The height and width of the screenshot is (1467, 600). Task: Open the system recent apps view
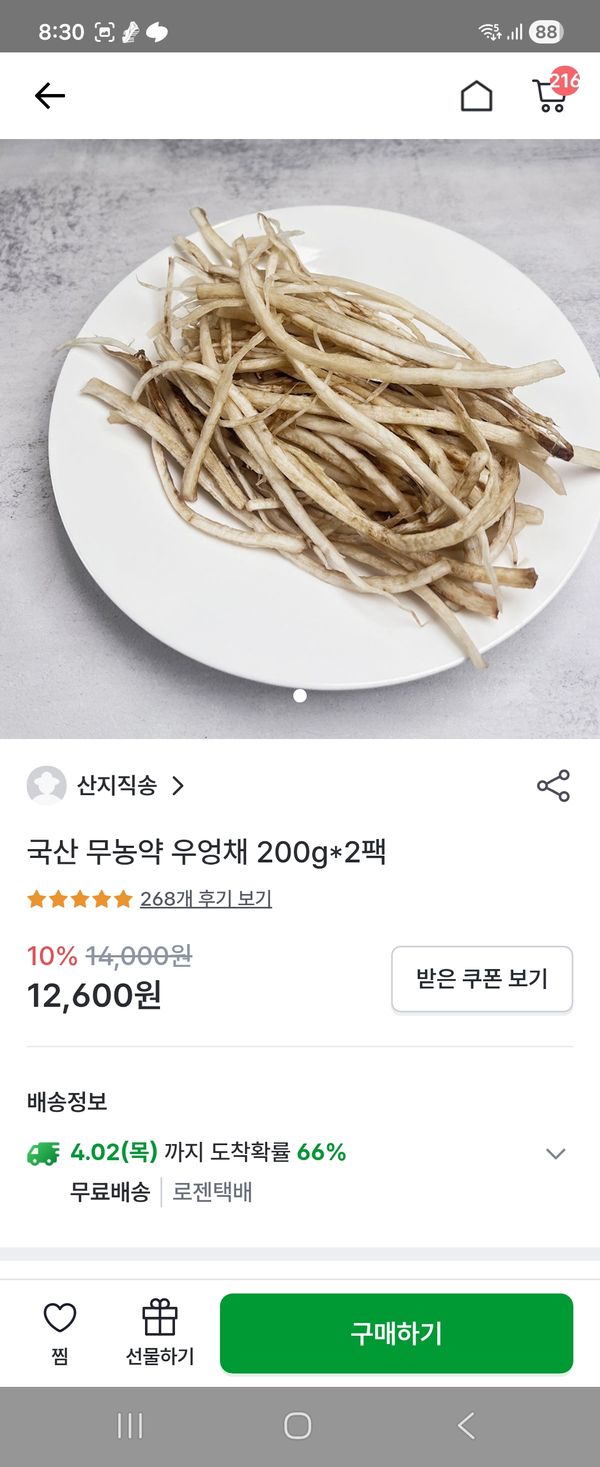130,1426
